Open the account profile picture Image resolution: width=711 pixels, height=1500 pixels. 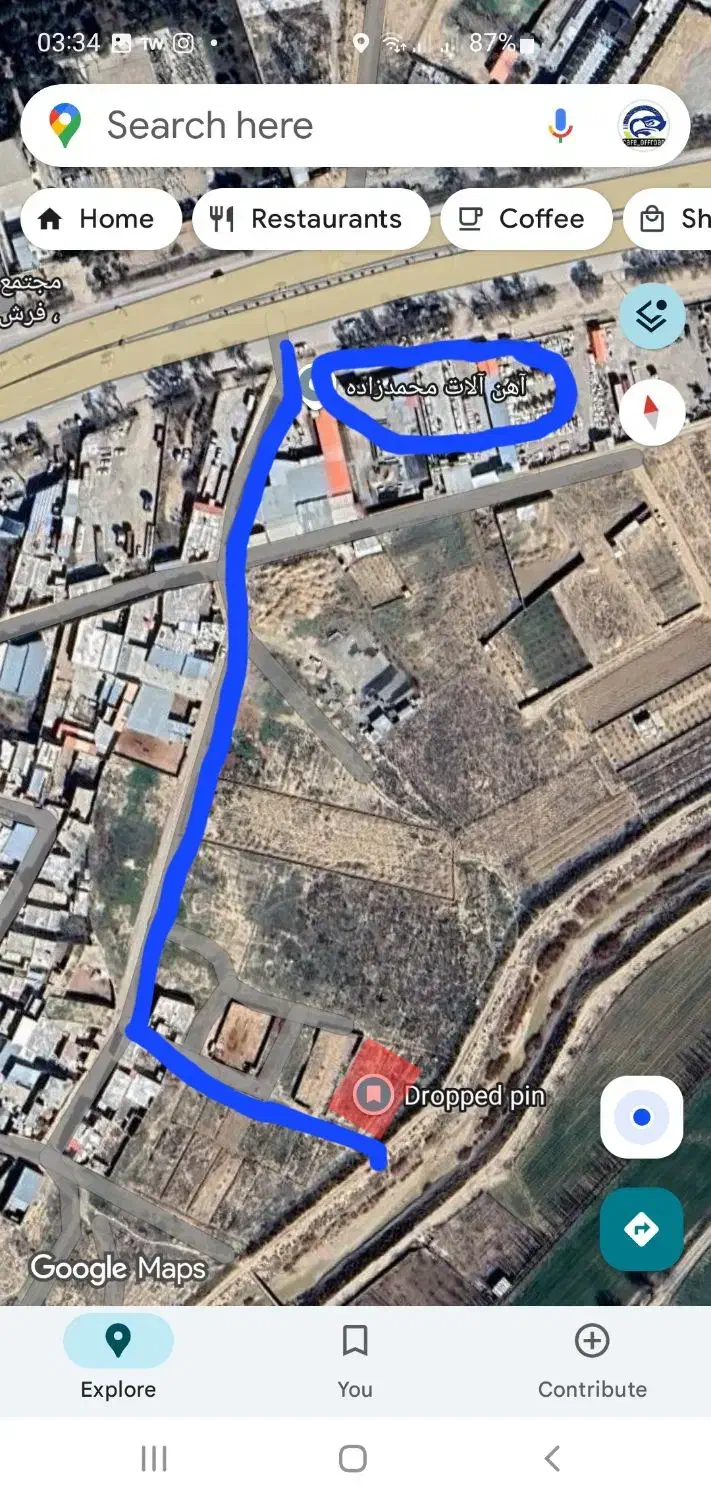pyautogui.click(x=643, y=126)
